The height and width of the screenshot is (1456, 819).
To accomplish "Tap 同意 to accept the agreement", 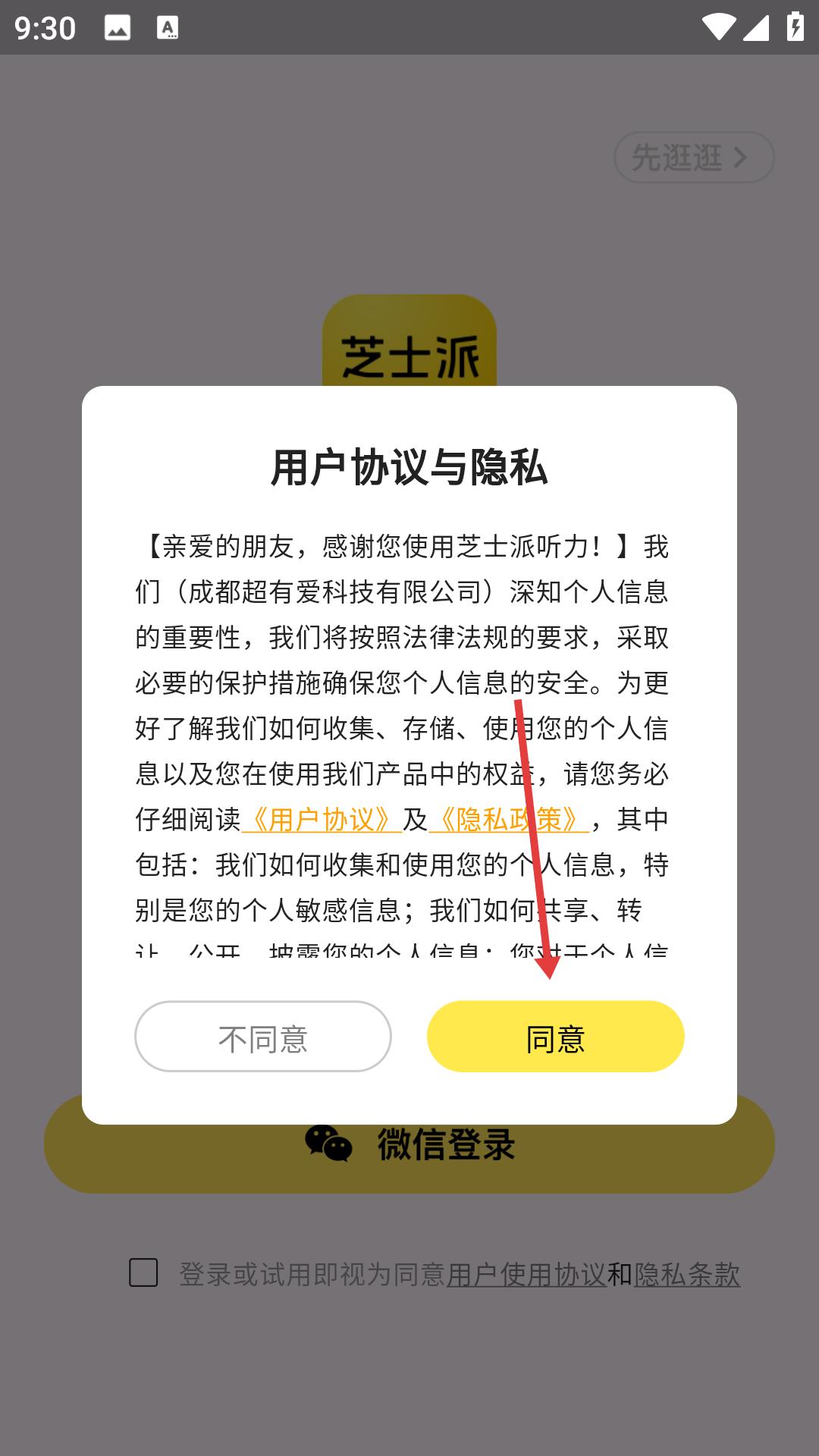I will pyautogui.click(x=555, y=1037).
